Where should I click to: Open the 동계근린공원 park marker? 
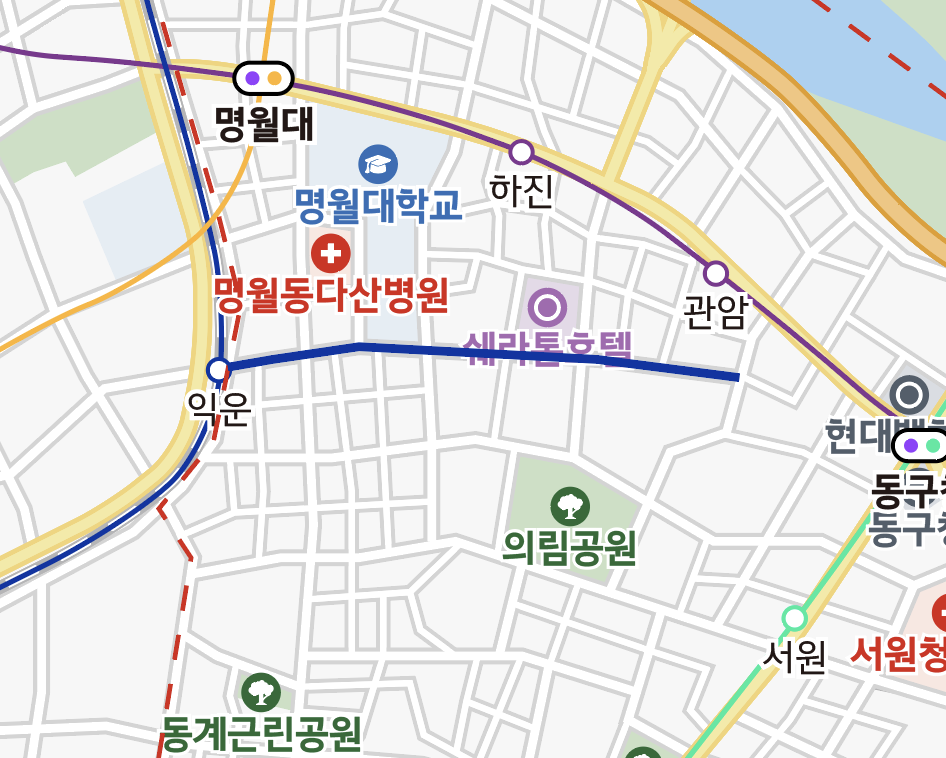click(x=261, y=692)
